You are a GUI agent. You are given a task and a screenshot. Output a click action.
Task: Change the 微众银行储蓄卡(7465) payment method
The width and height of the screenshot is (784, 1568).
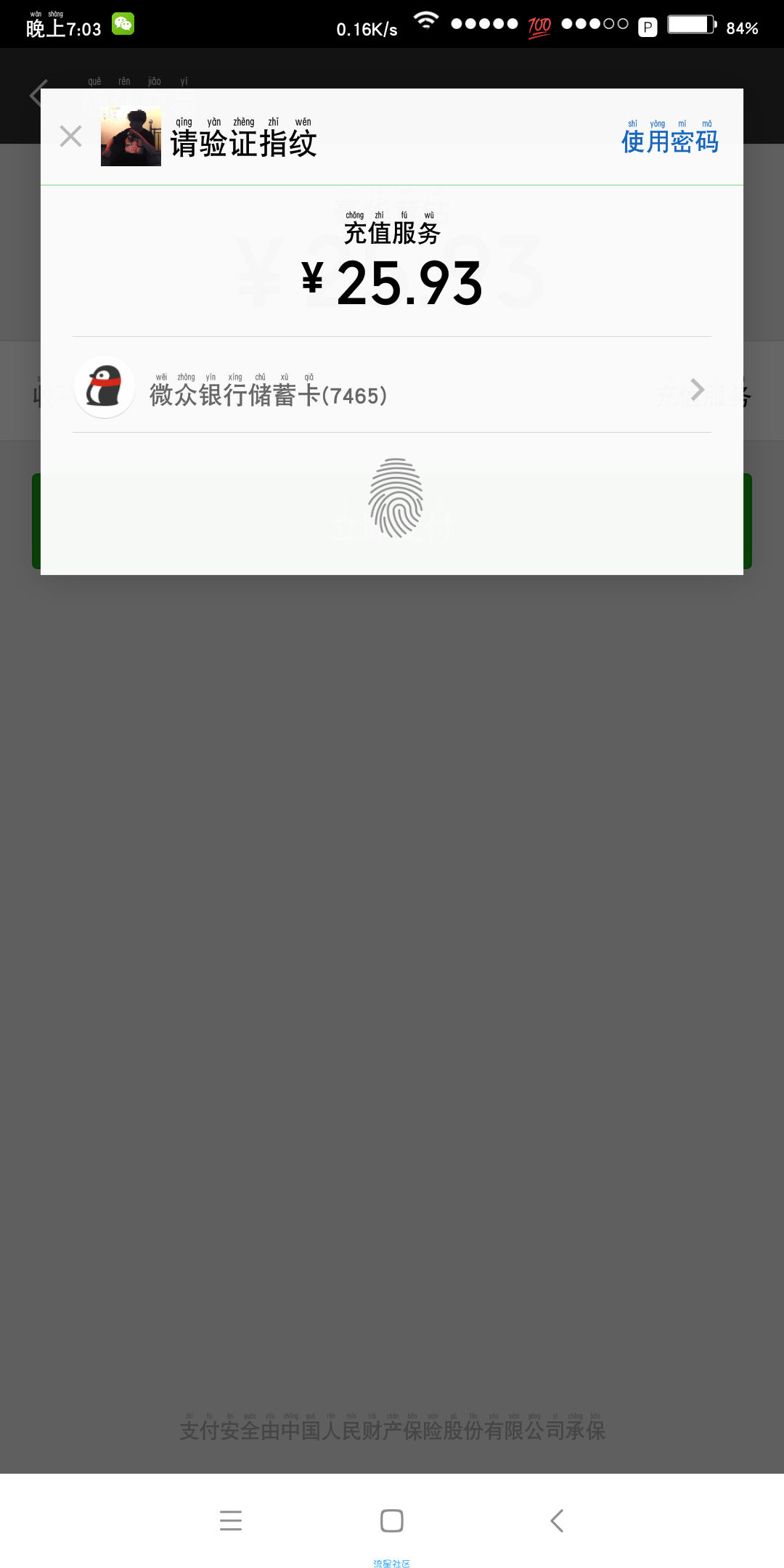392,388
